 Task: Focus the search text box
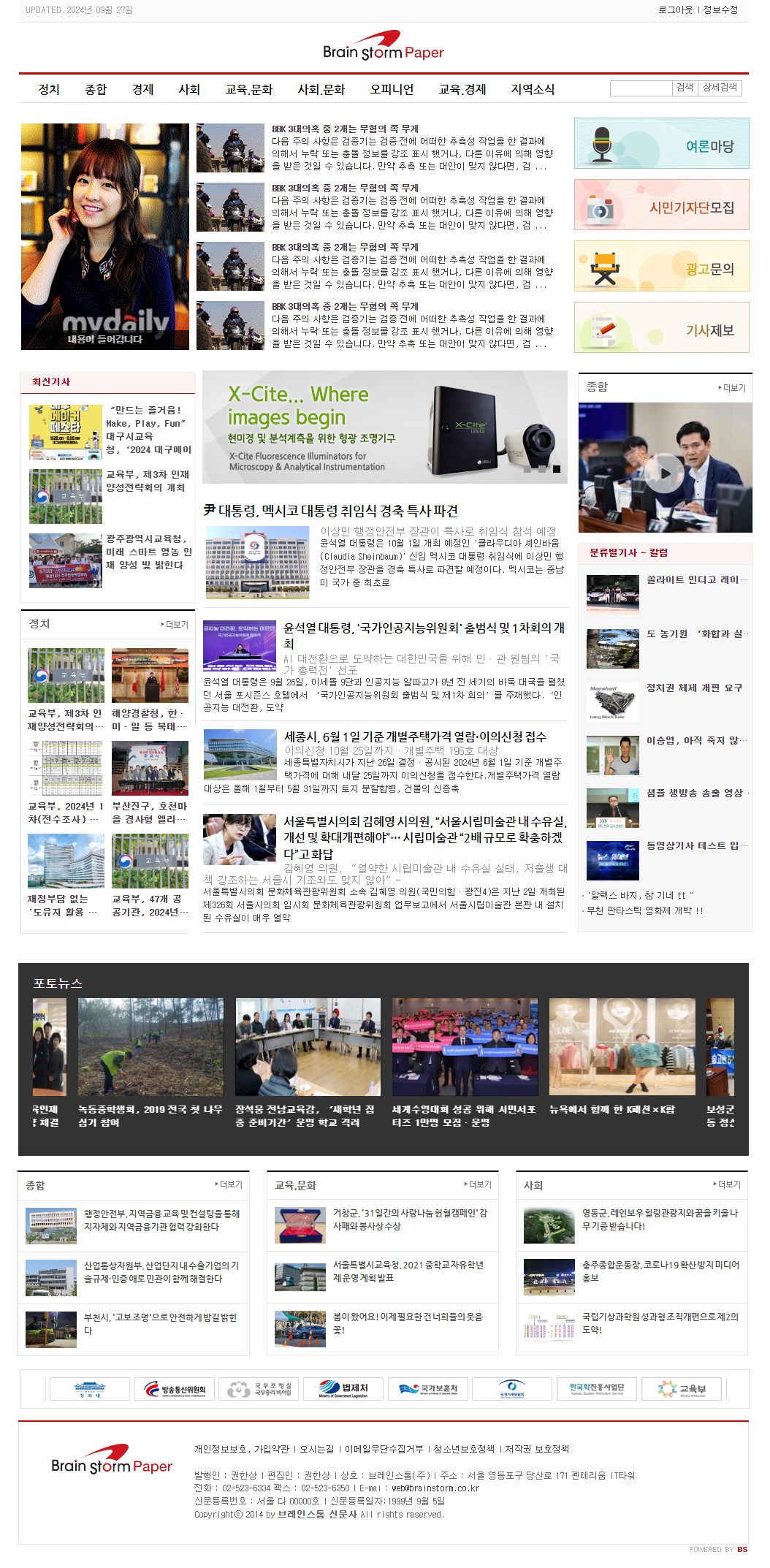[641, 88]
